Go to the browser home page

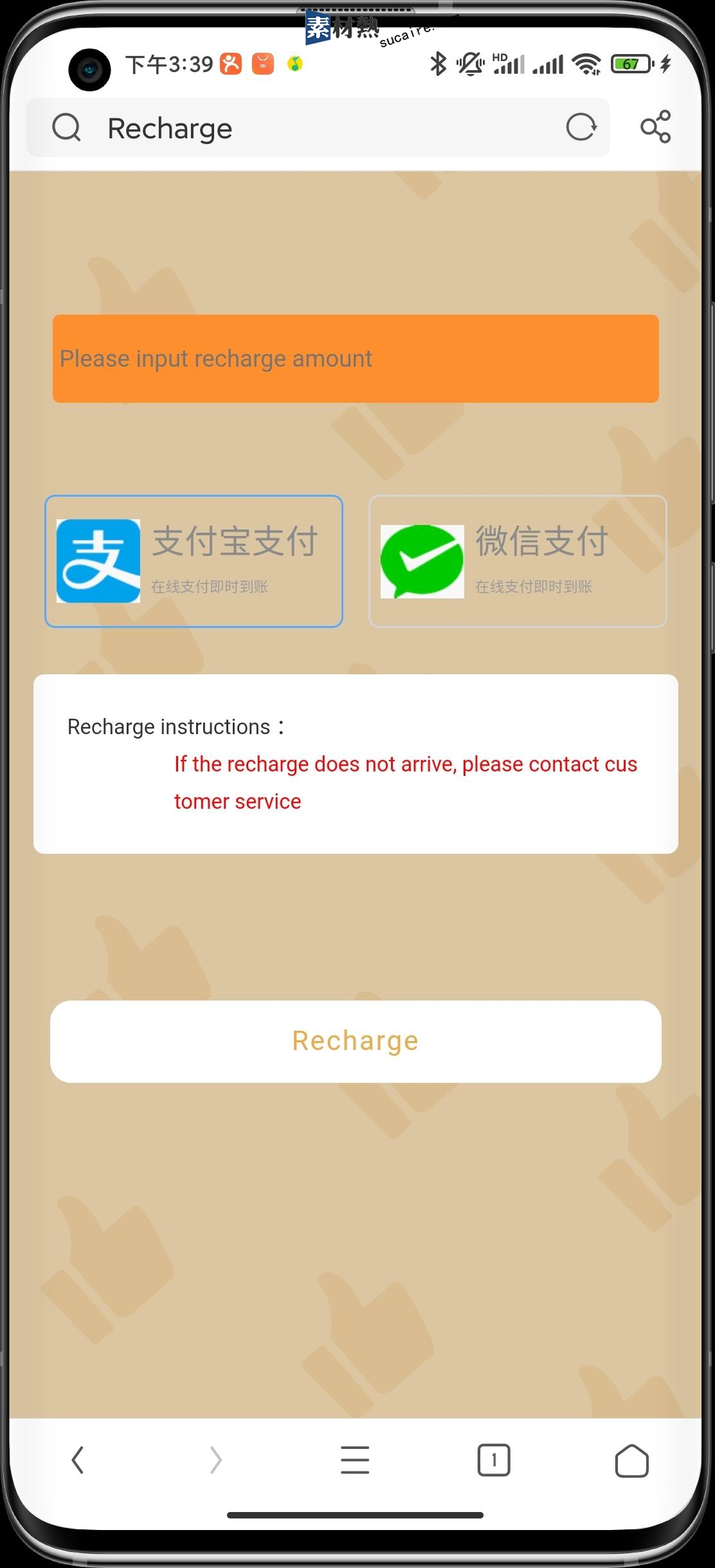click(631, 1460)
